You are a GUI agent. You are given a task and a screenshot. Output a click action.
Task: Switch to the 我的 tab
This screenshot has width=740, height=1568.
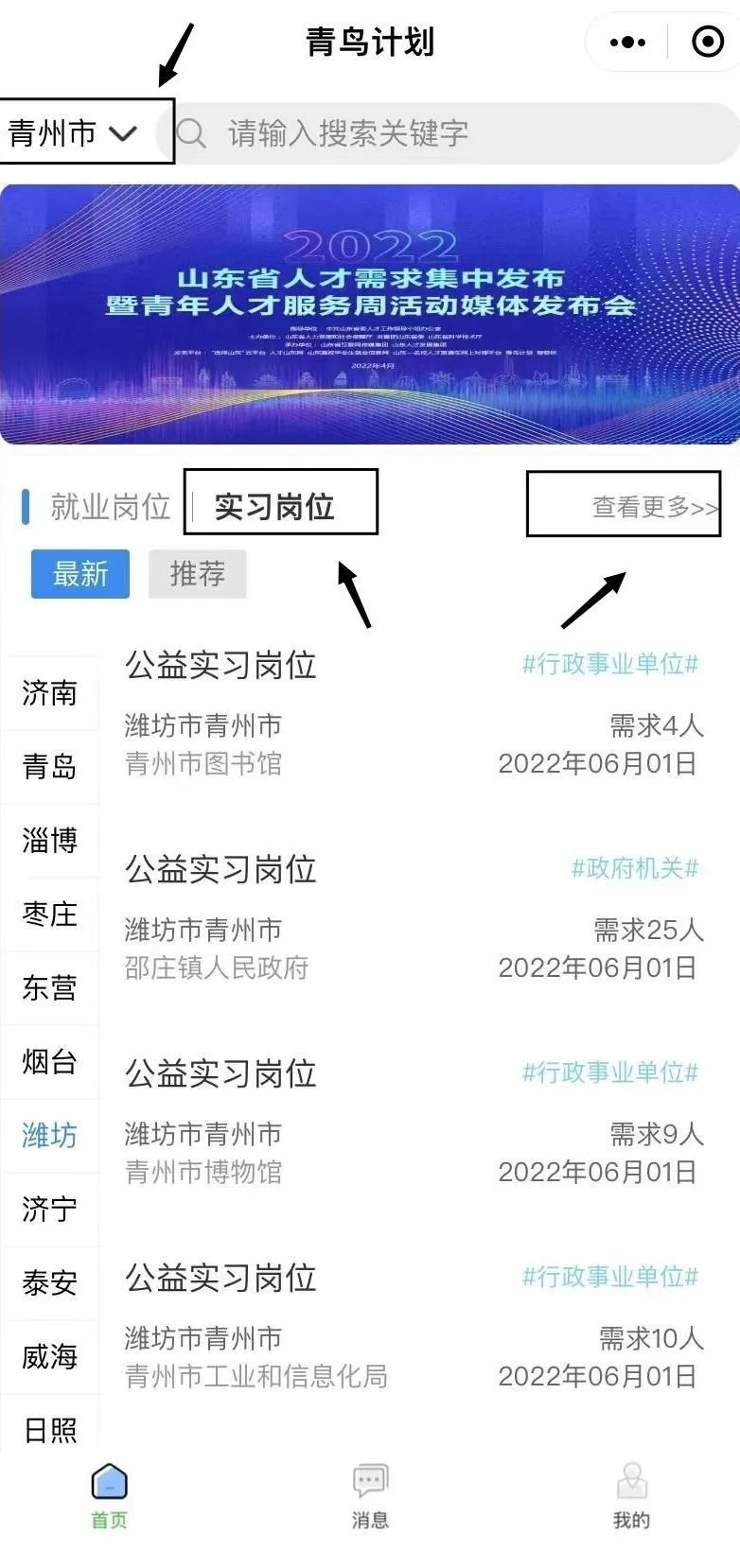(631, 1496)
